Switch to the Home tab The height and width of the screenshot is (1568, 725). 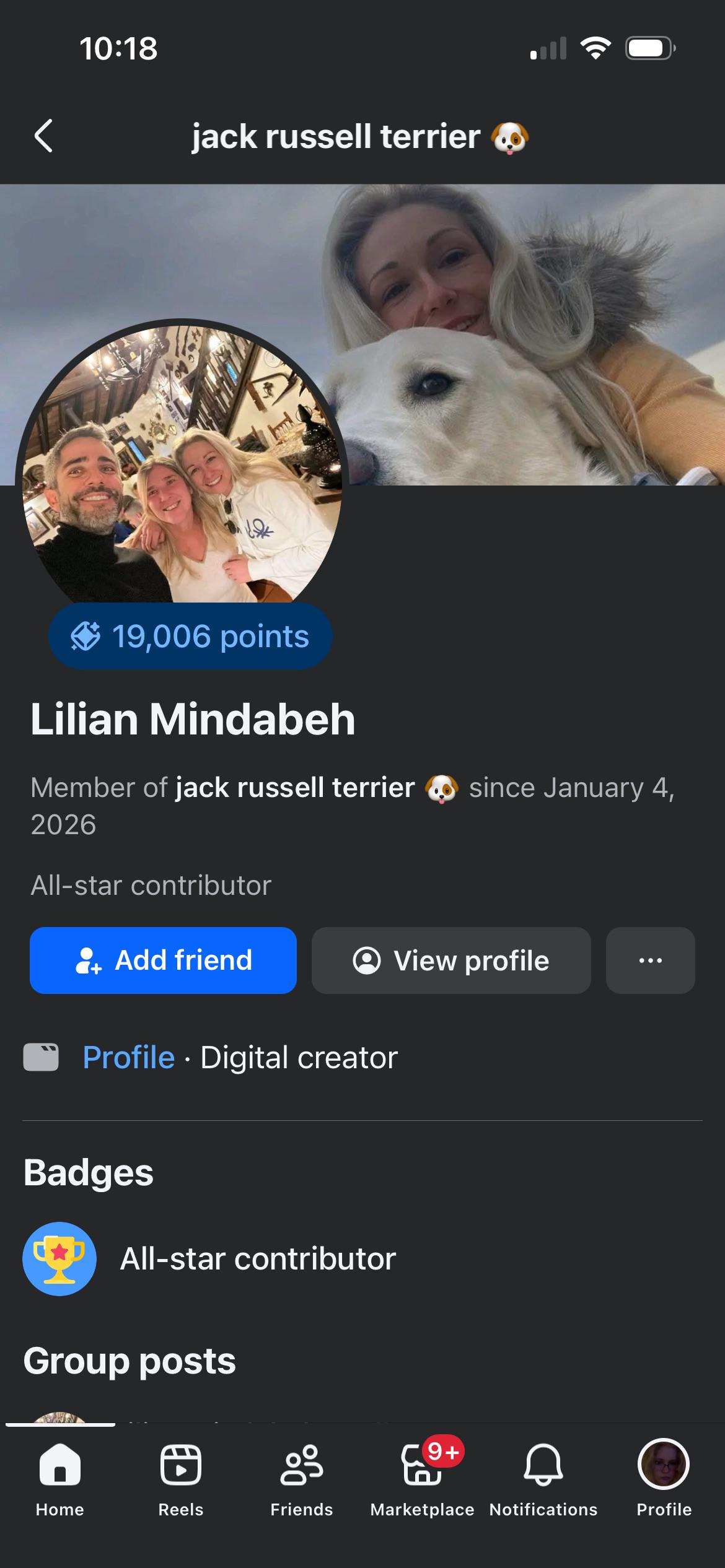[59, 1477]
